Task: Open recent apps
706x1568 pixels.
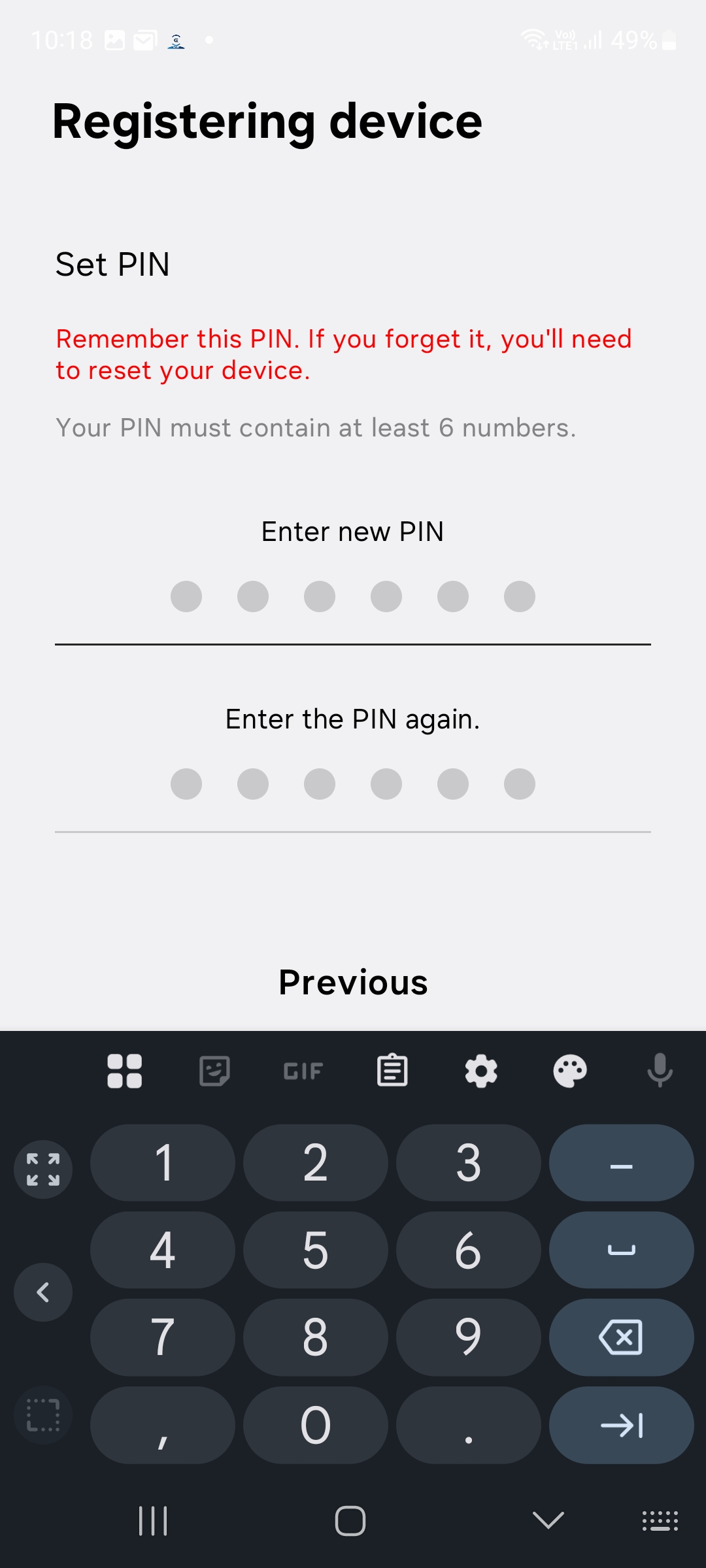Action: click(154, 1521)
